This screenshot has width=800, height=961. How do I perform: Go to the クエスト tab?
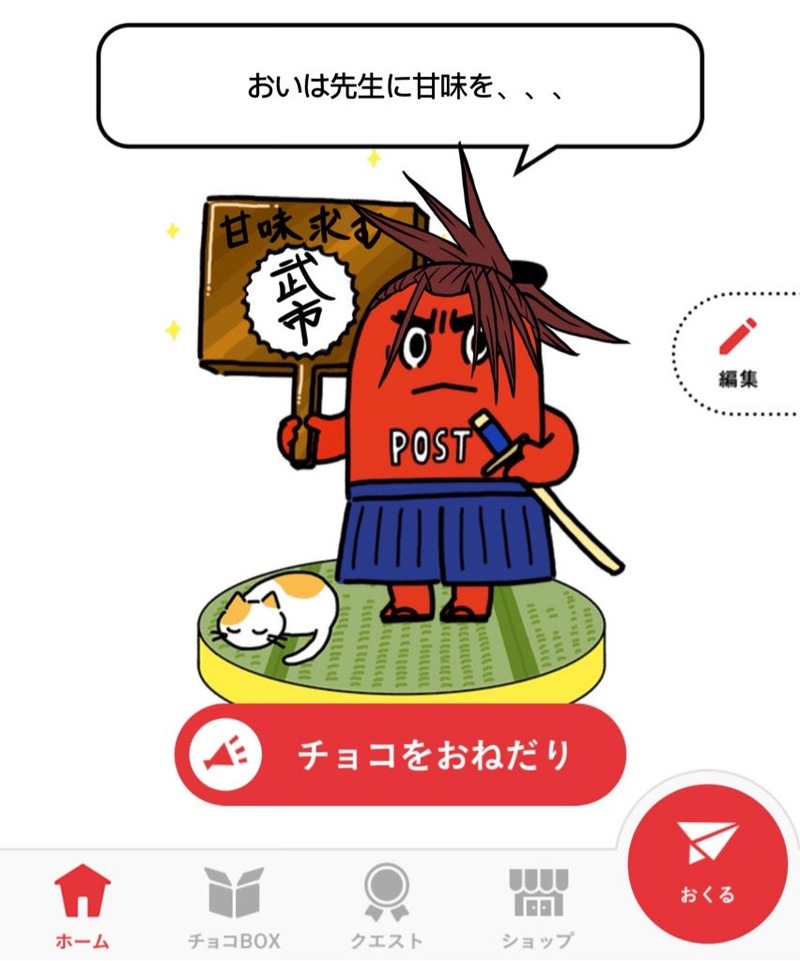(x=386, y=905)
